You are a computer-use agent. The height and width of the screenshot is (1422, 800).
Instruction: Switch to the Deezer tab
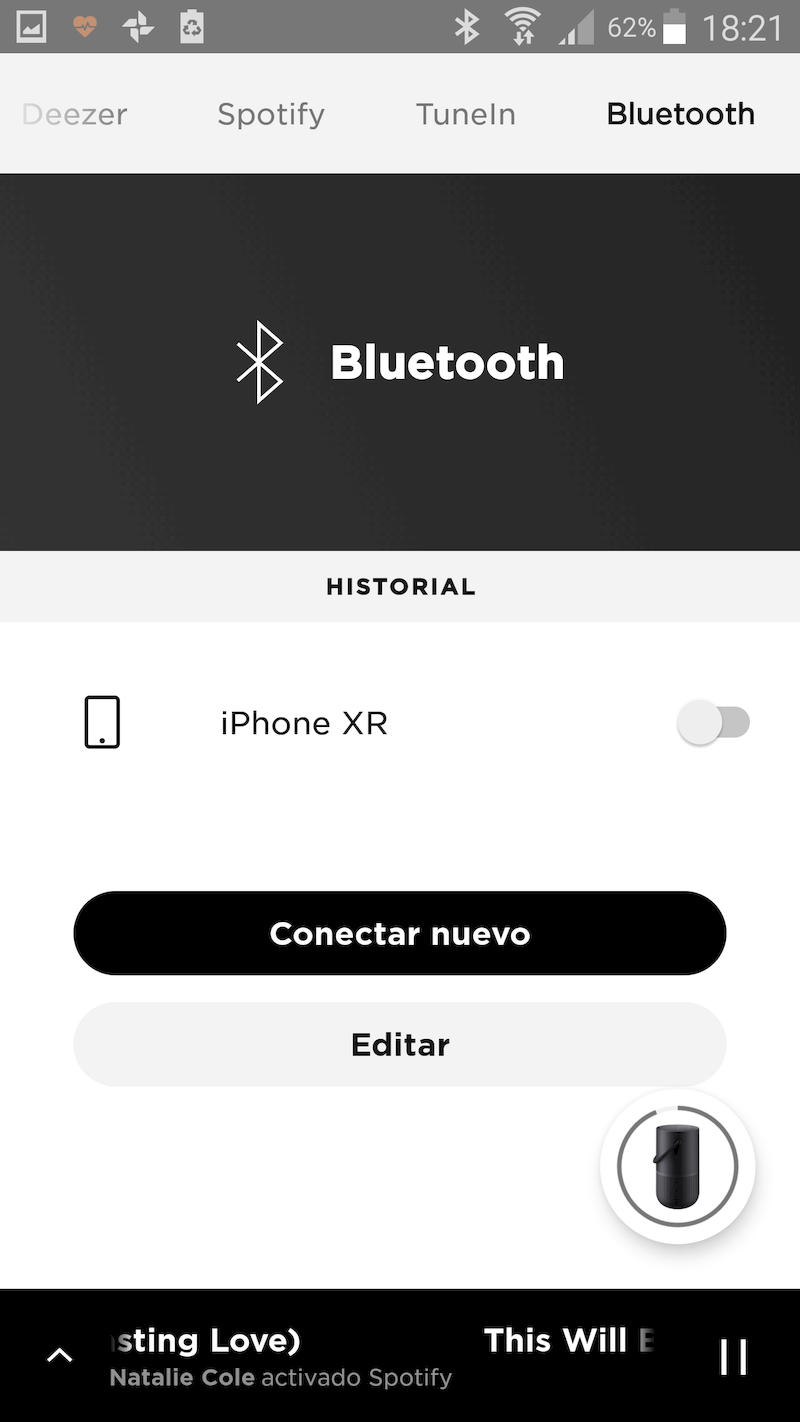point(75,114)
